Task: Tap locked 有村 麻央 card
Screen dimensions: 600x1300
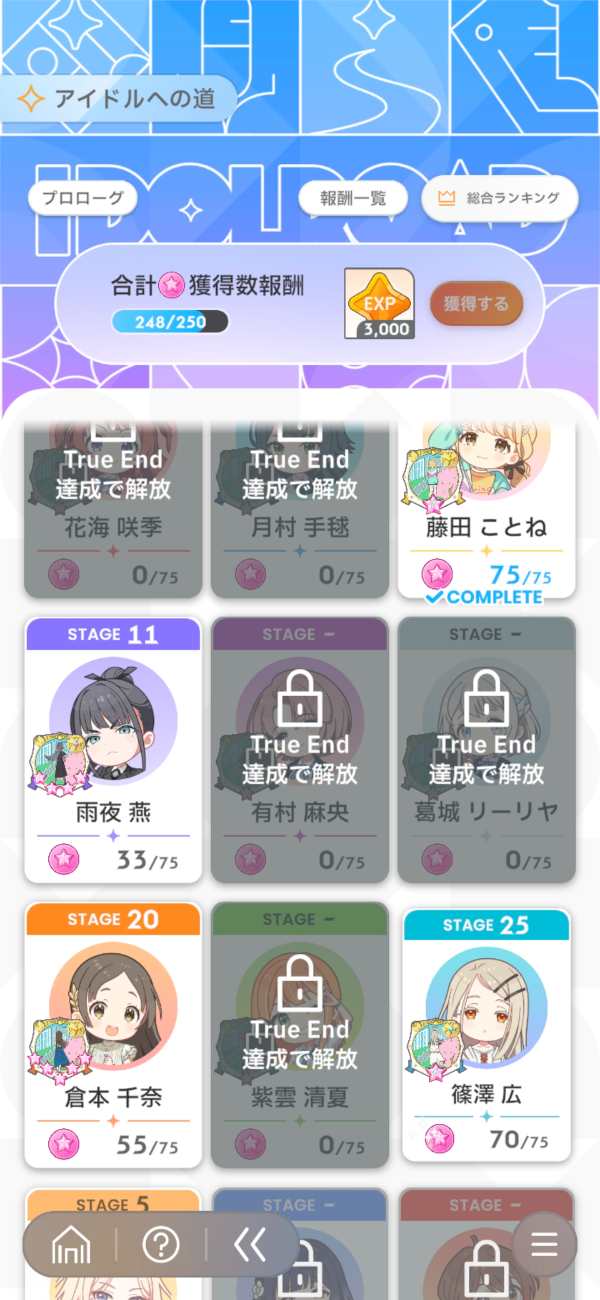Action: point(299,750)
